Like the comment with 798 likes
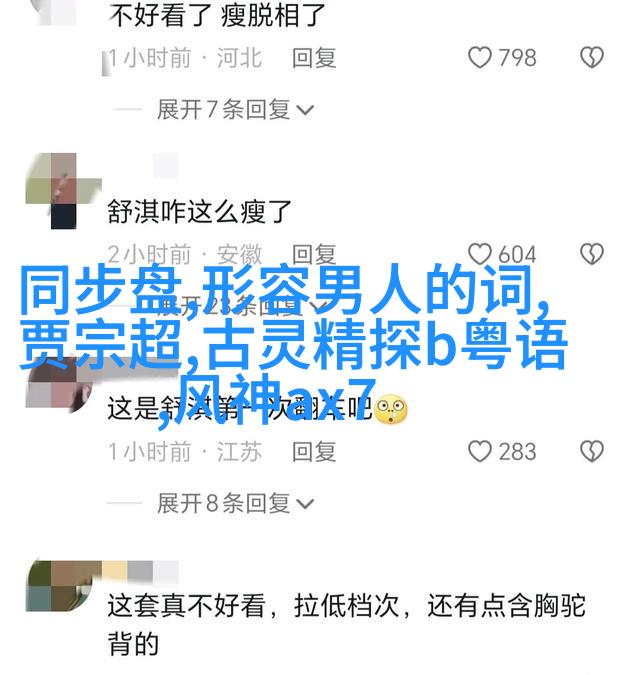640x675 pixels. click(x=481, y=58)
